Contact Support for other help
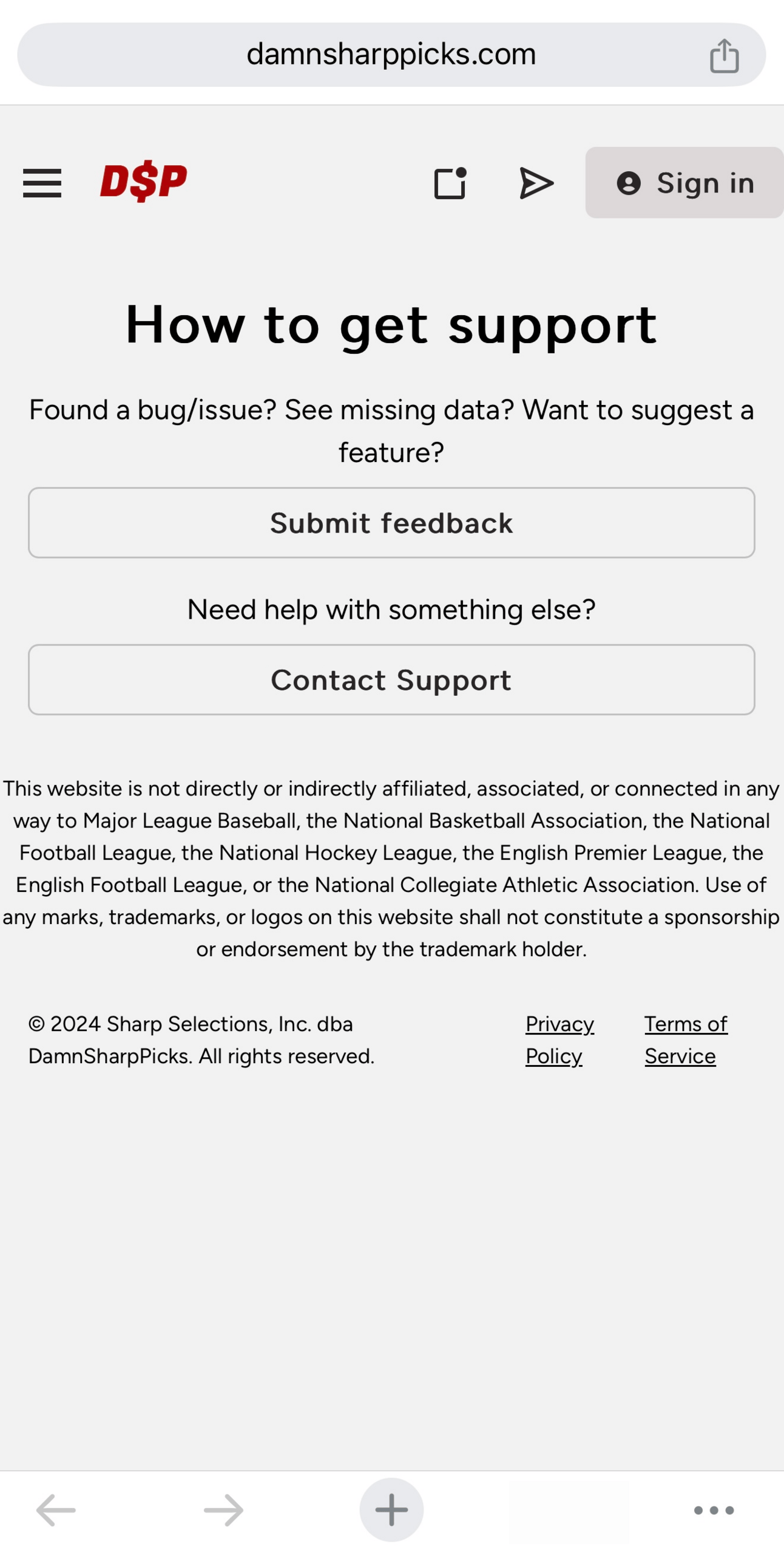The image size is (784, 1558). (x=391, y=679)
